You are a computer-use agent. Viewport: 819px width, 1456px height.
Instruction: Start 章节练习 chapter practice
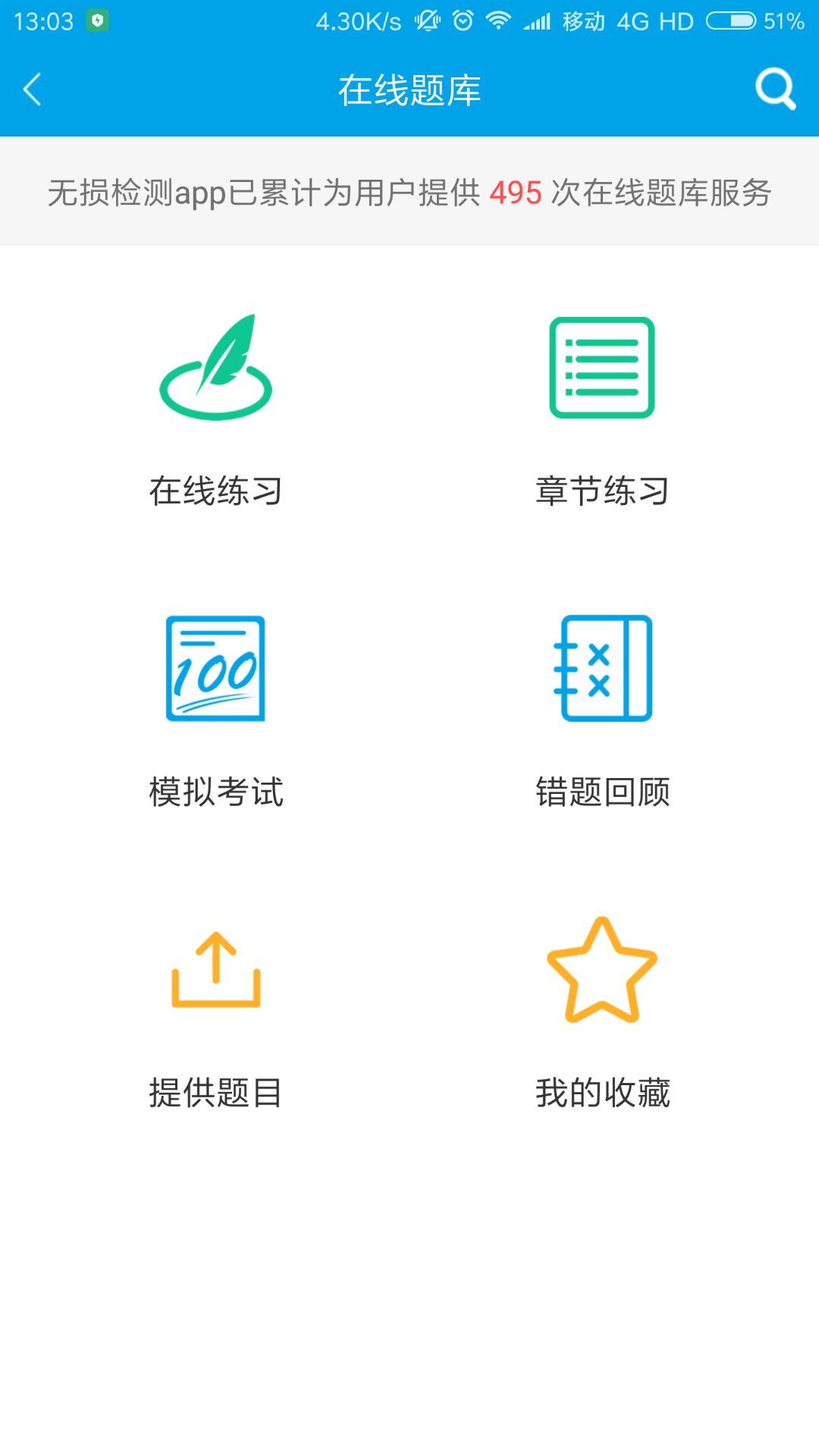(x=602, y=409)
